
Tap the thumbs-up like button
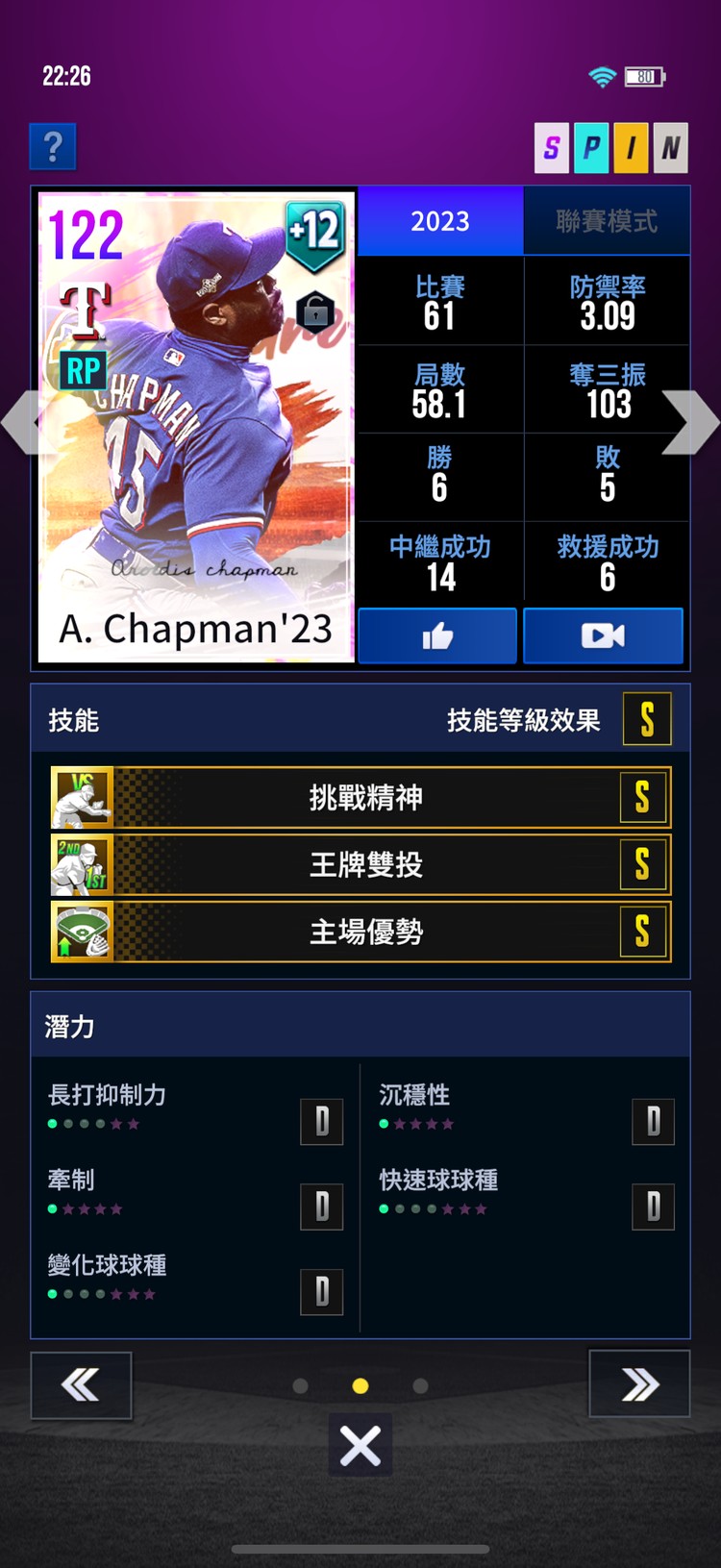pos(437,635)
